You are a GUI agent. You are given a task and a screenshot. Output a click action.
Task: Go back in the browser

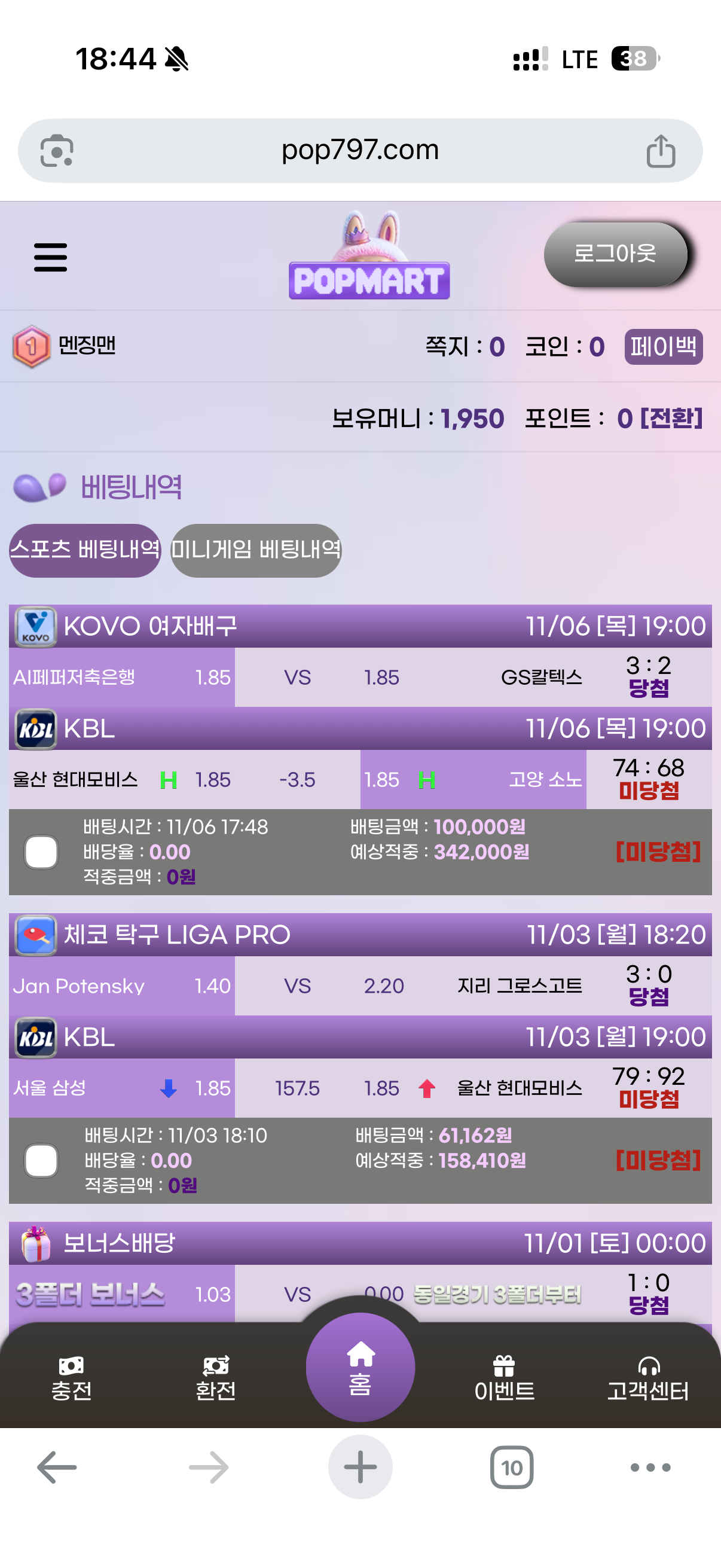[x=57, y=1468]
